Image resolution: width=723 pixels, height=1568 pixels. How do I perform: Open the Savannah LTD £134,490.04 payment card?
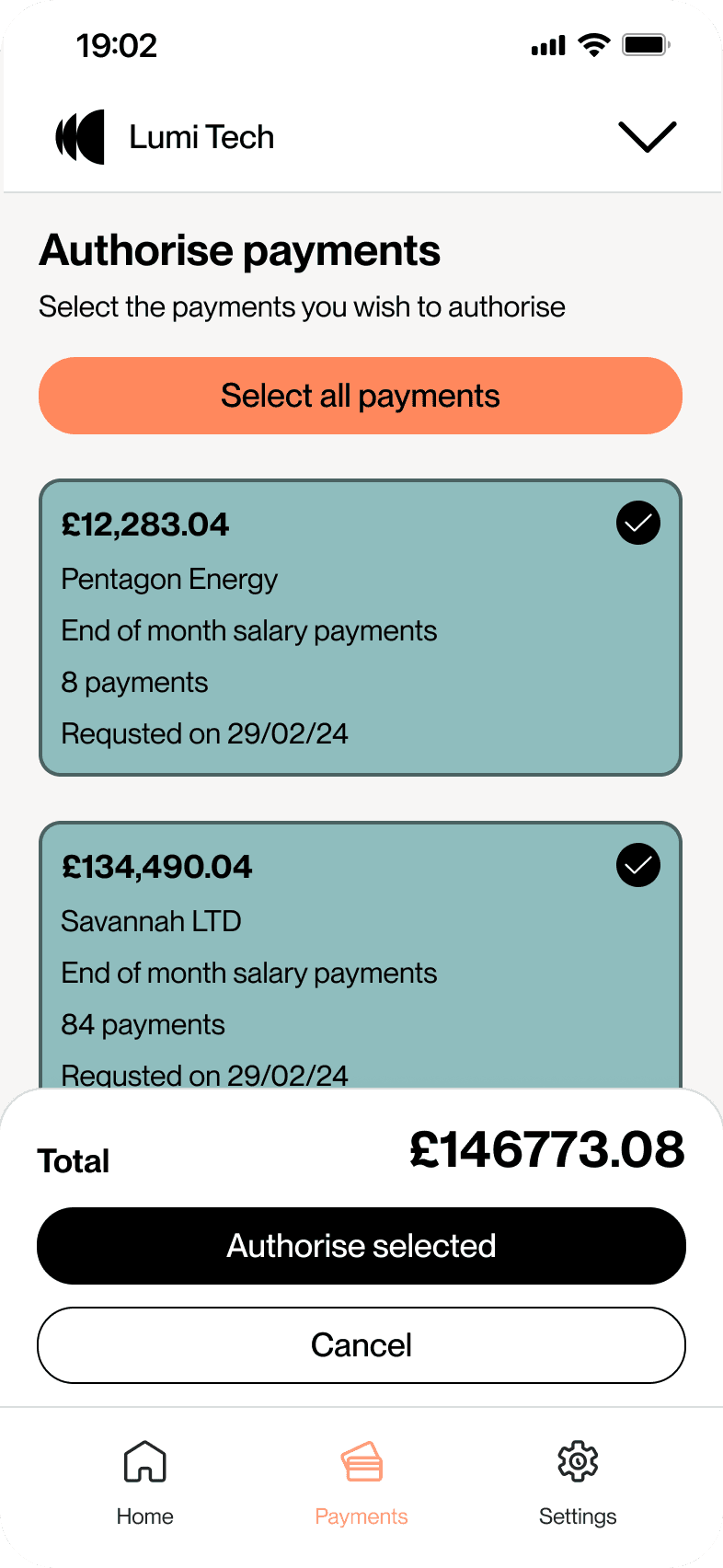361,955
